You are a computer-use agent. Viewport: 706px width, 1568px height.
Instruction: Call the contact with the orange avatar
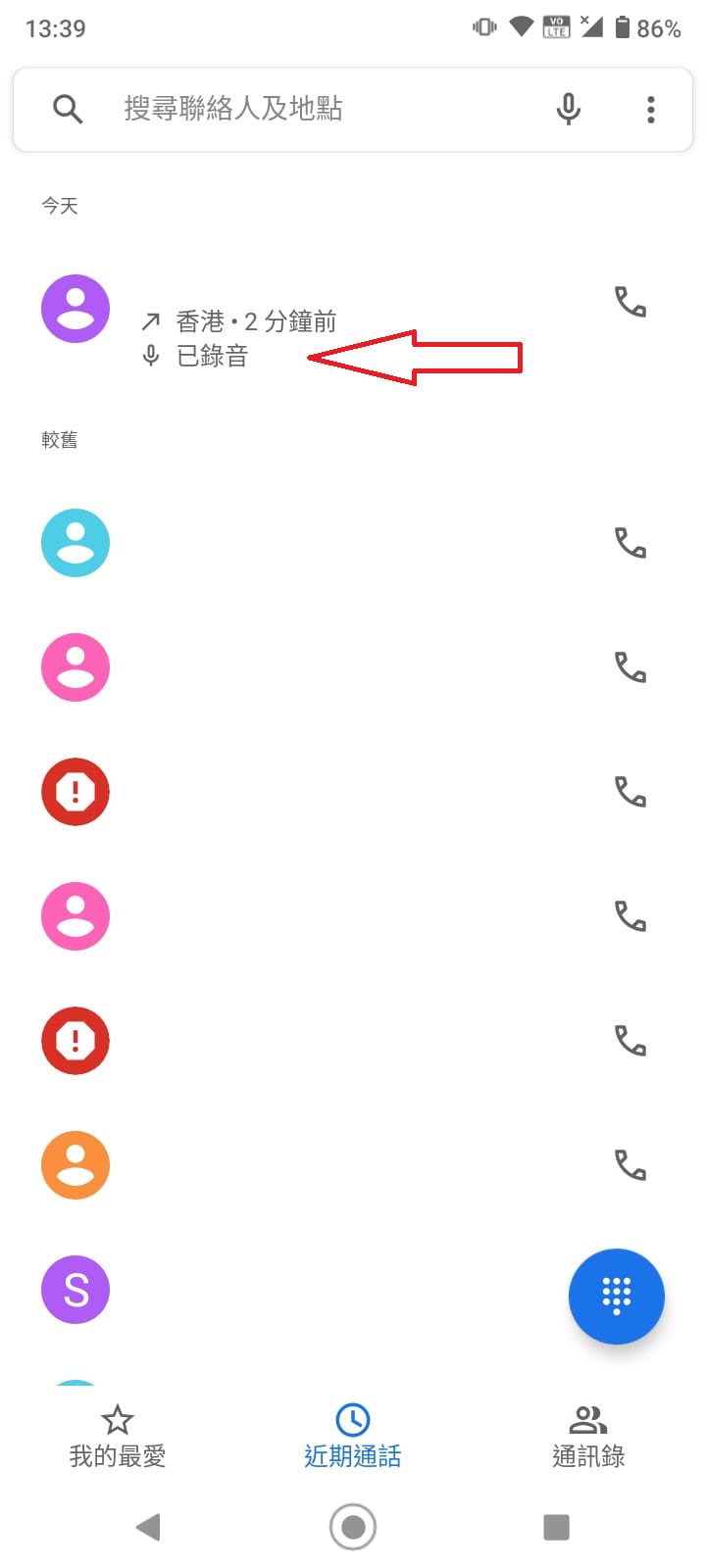(630, 1165)
